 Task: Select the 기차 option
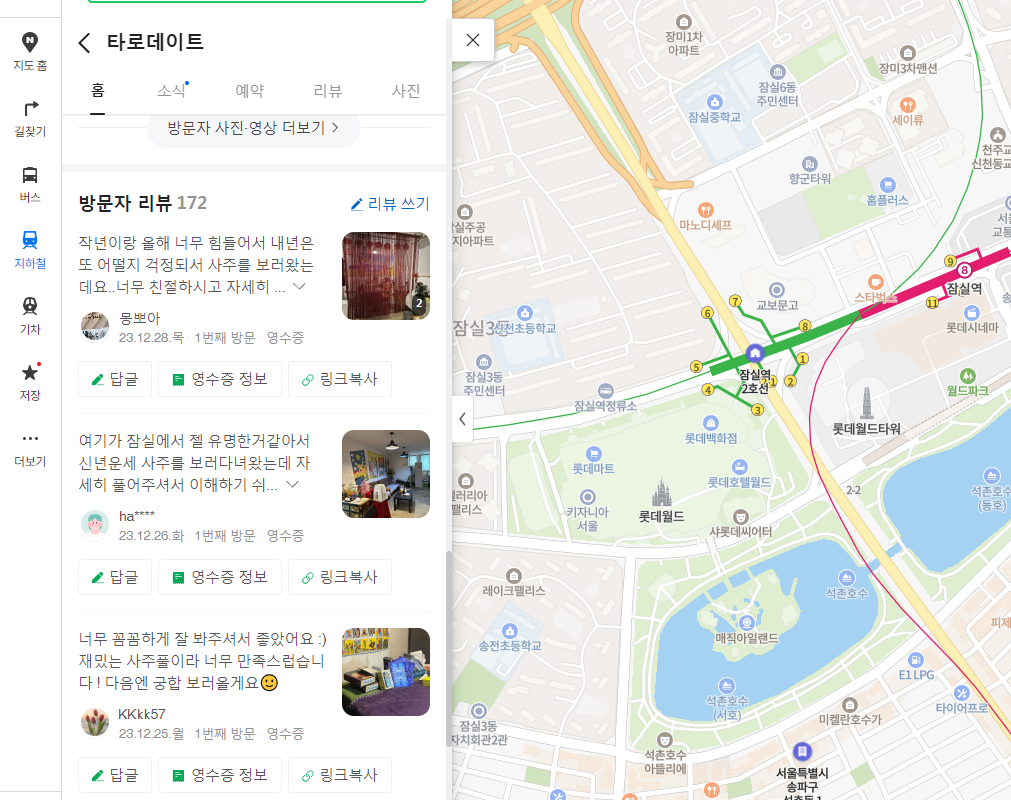(30, 316)
